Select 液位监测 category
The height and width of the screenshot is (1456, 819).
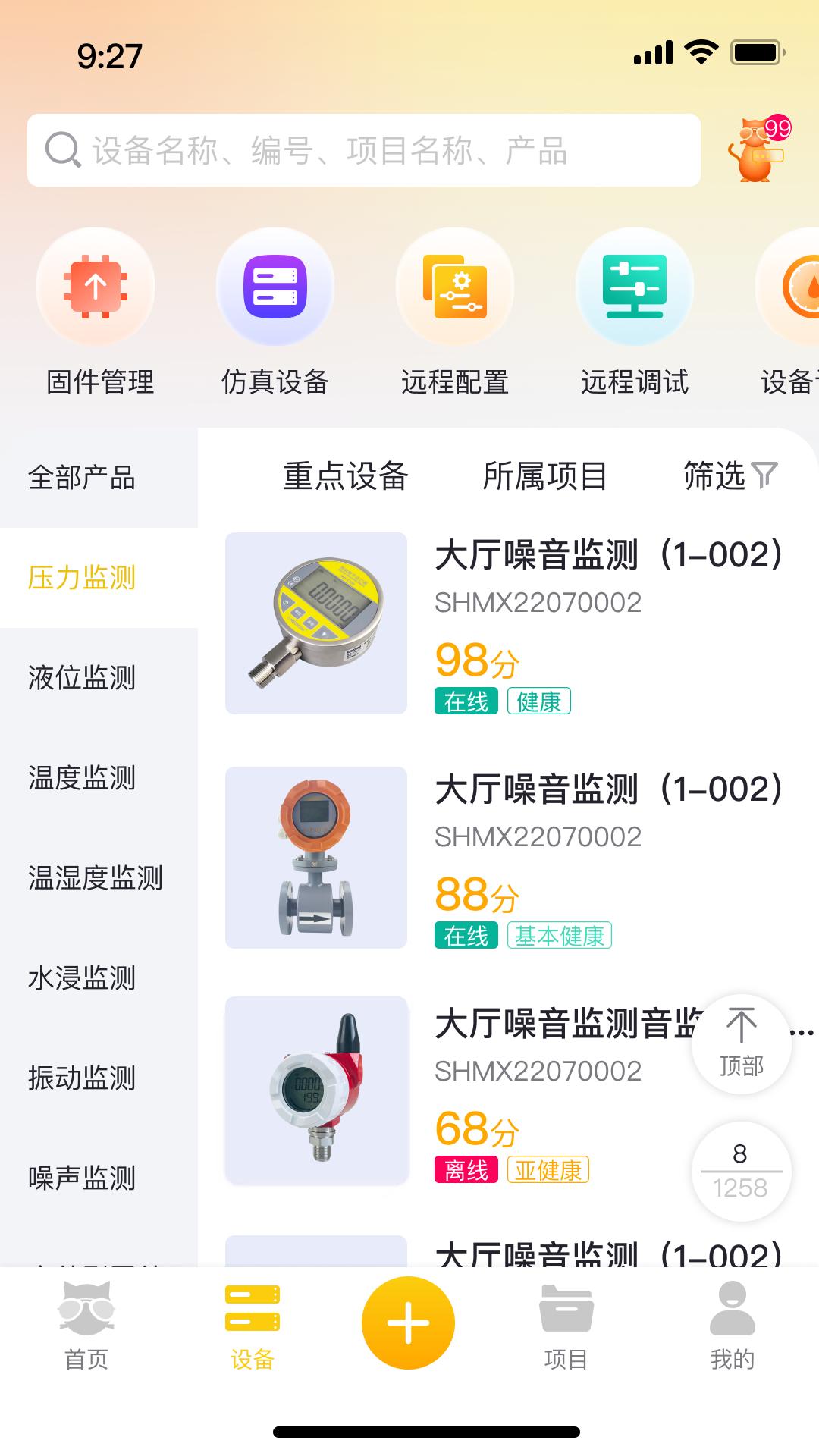point(82,678)
